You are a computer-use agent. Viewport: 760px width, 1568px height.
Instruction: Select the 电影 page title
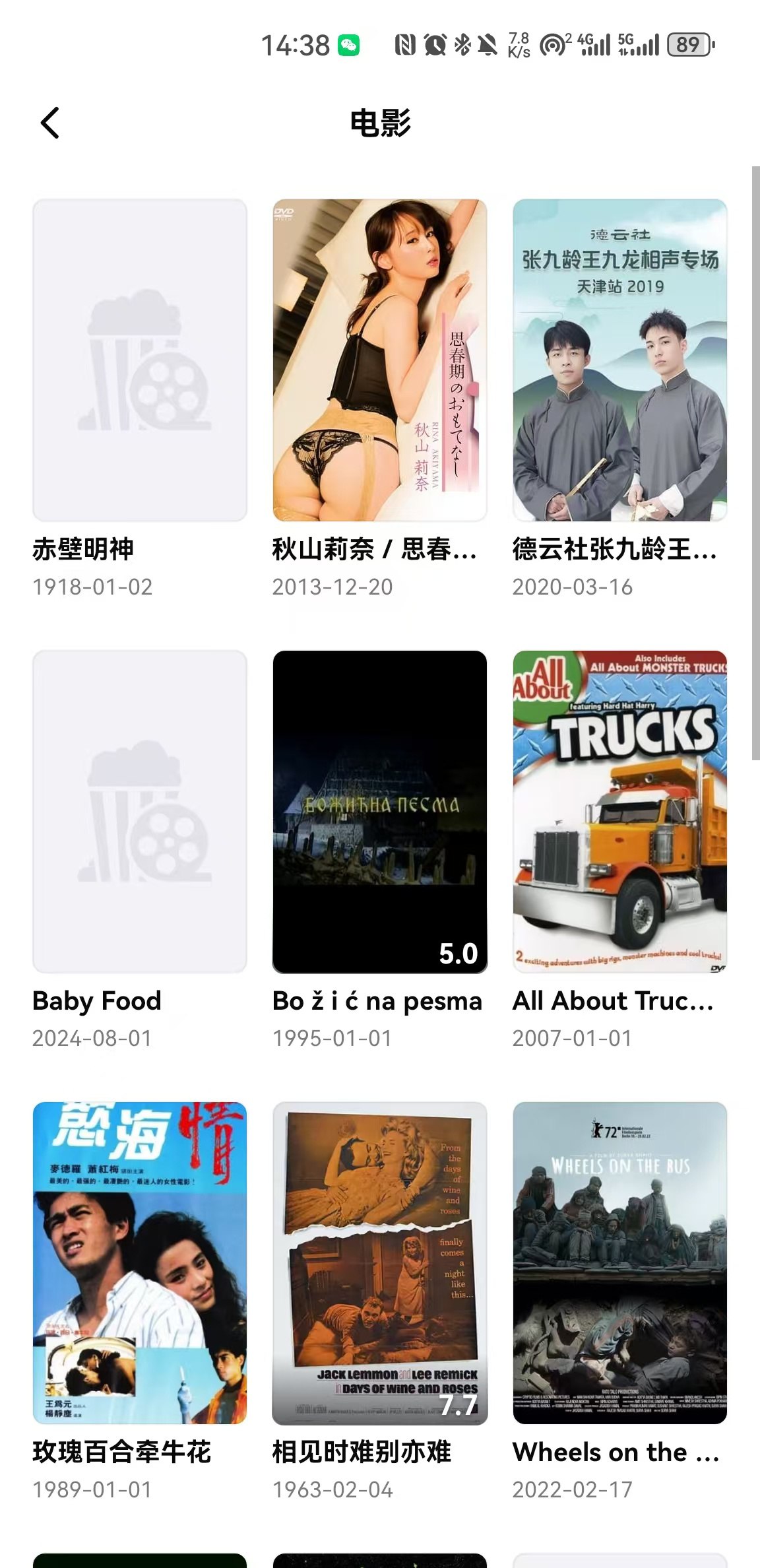[x=380, y=123]
